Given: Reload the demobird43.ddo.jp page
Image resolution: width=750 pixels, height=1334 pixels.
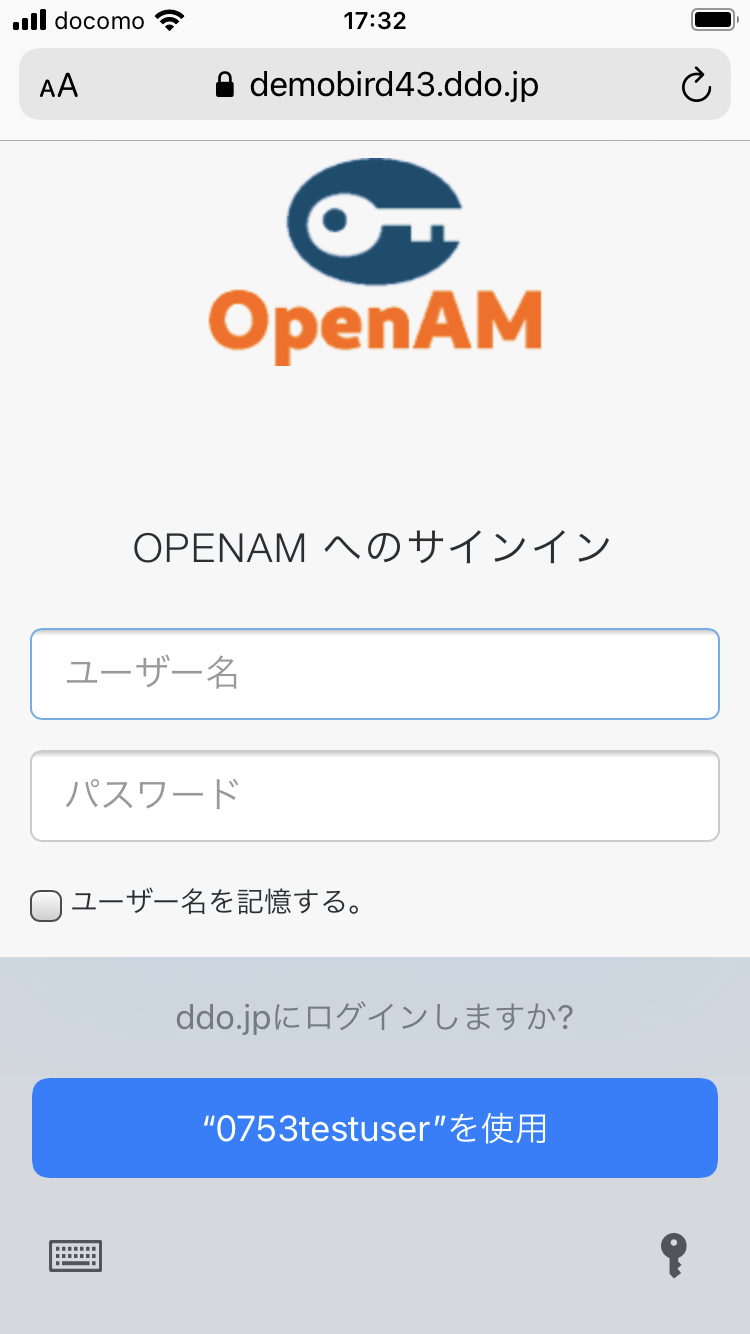Looking at the screenshot, I should click(695, 86).
